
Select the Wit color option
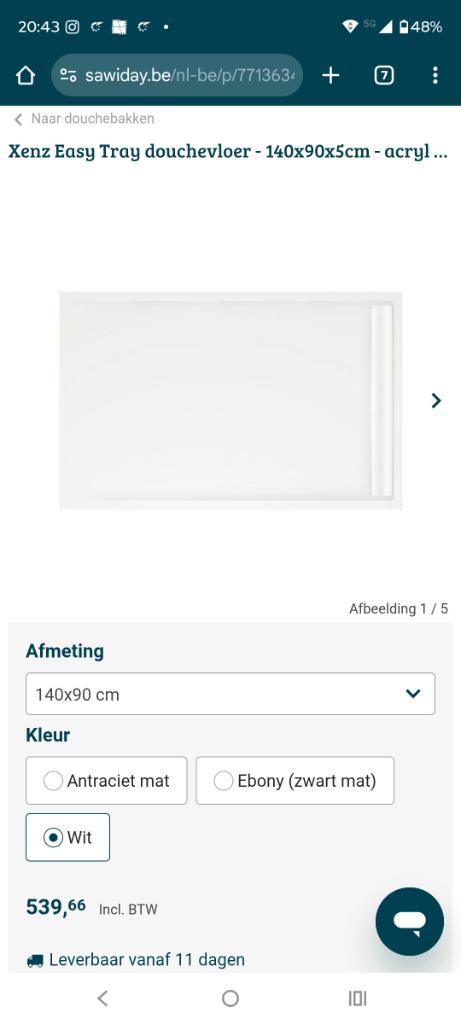[68, 837]
